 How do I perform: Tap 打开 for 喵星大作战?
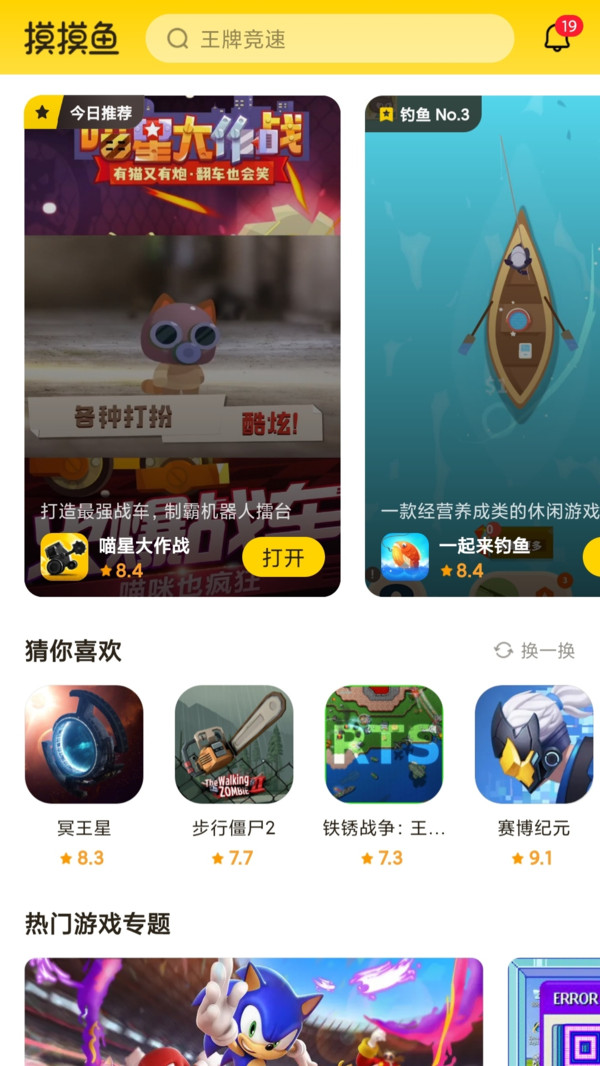pos(283,558)
